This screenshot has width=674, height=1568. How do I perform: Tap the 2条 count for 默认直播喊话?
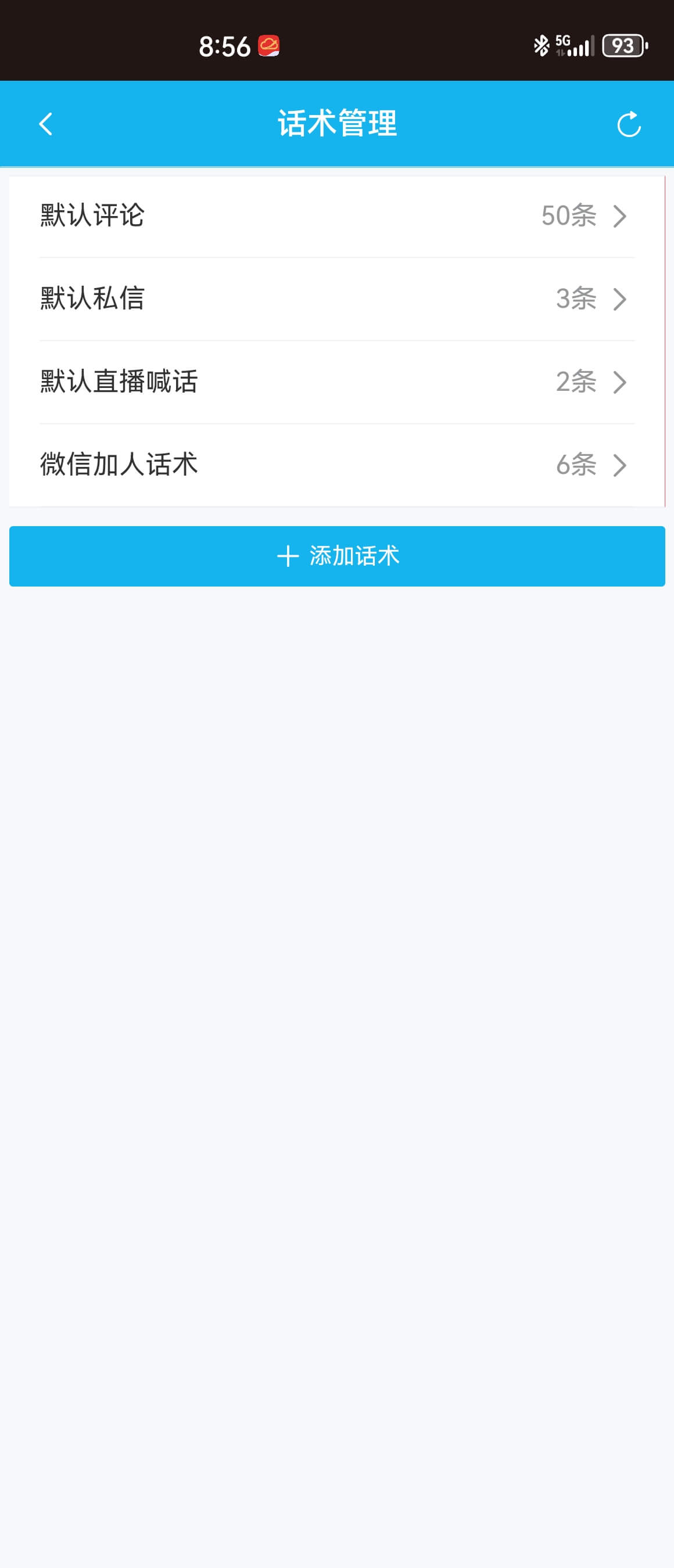[x=575, y=382]
